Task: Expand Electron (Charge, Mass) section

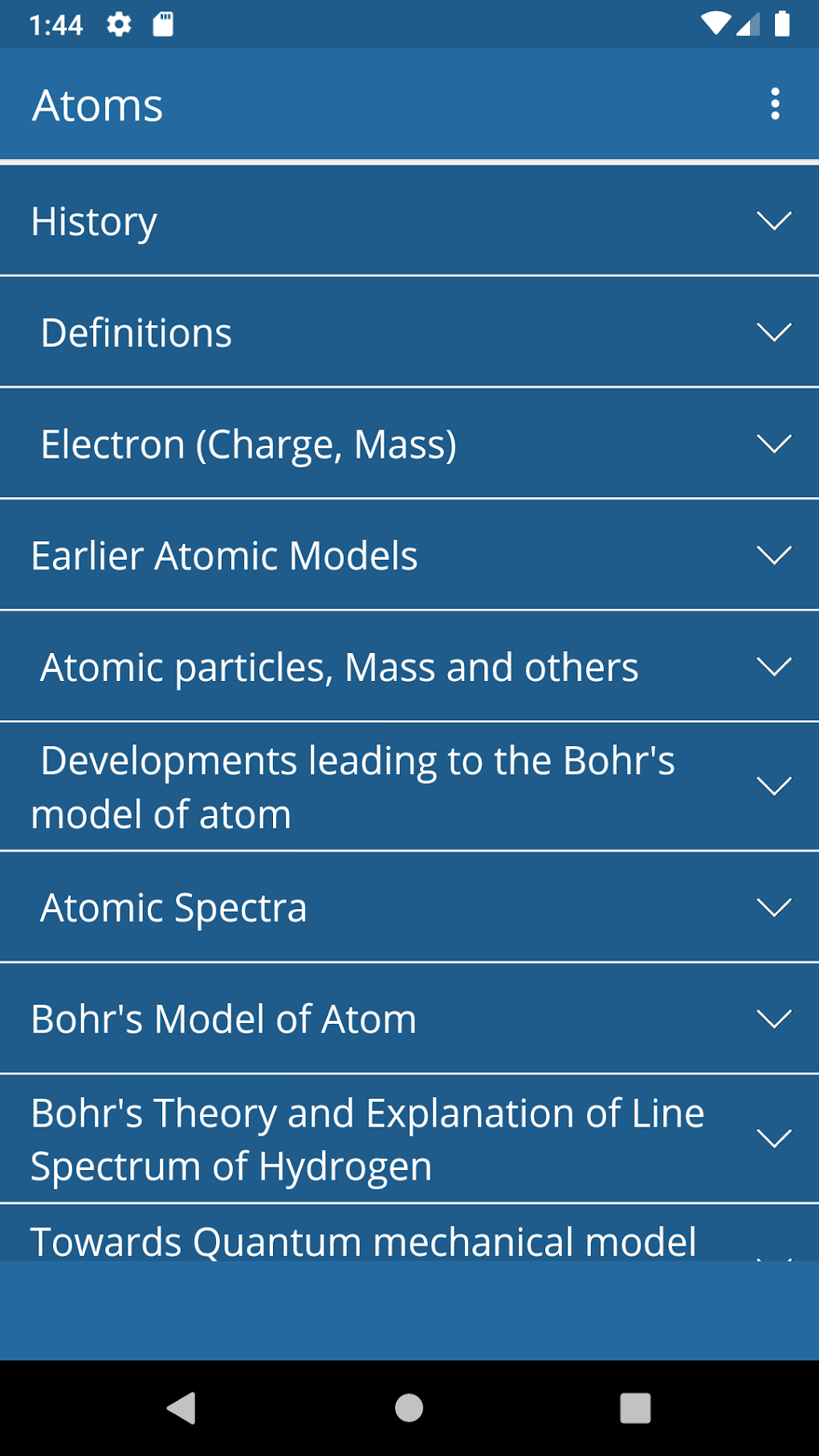Action: (409, 444)
